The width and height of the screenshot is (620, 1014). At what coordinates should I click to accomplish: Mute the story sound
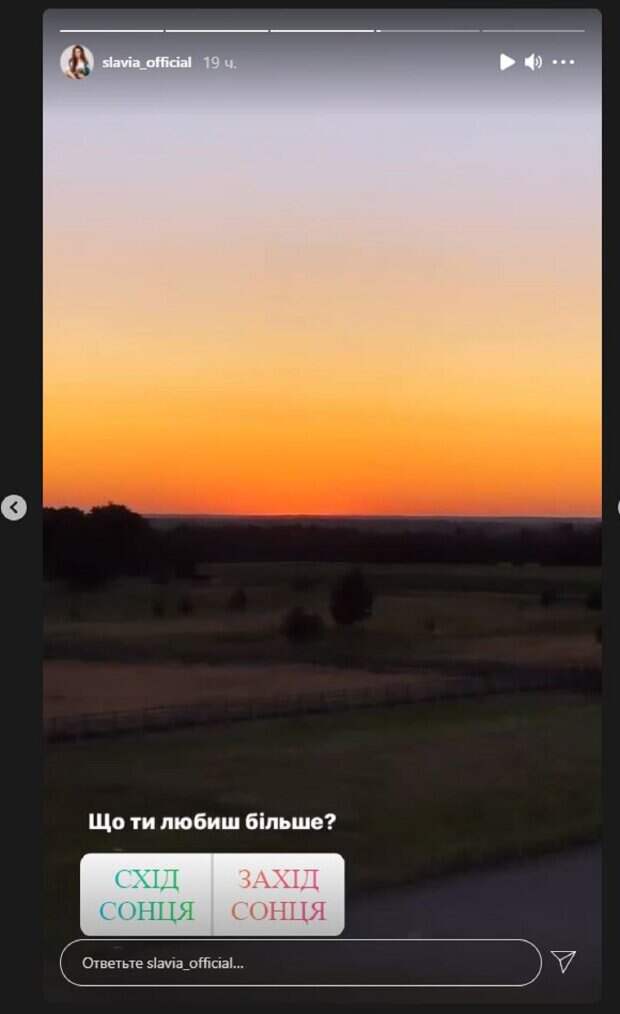pos(534,62)
